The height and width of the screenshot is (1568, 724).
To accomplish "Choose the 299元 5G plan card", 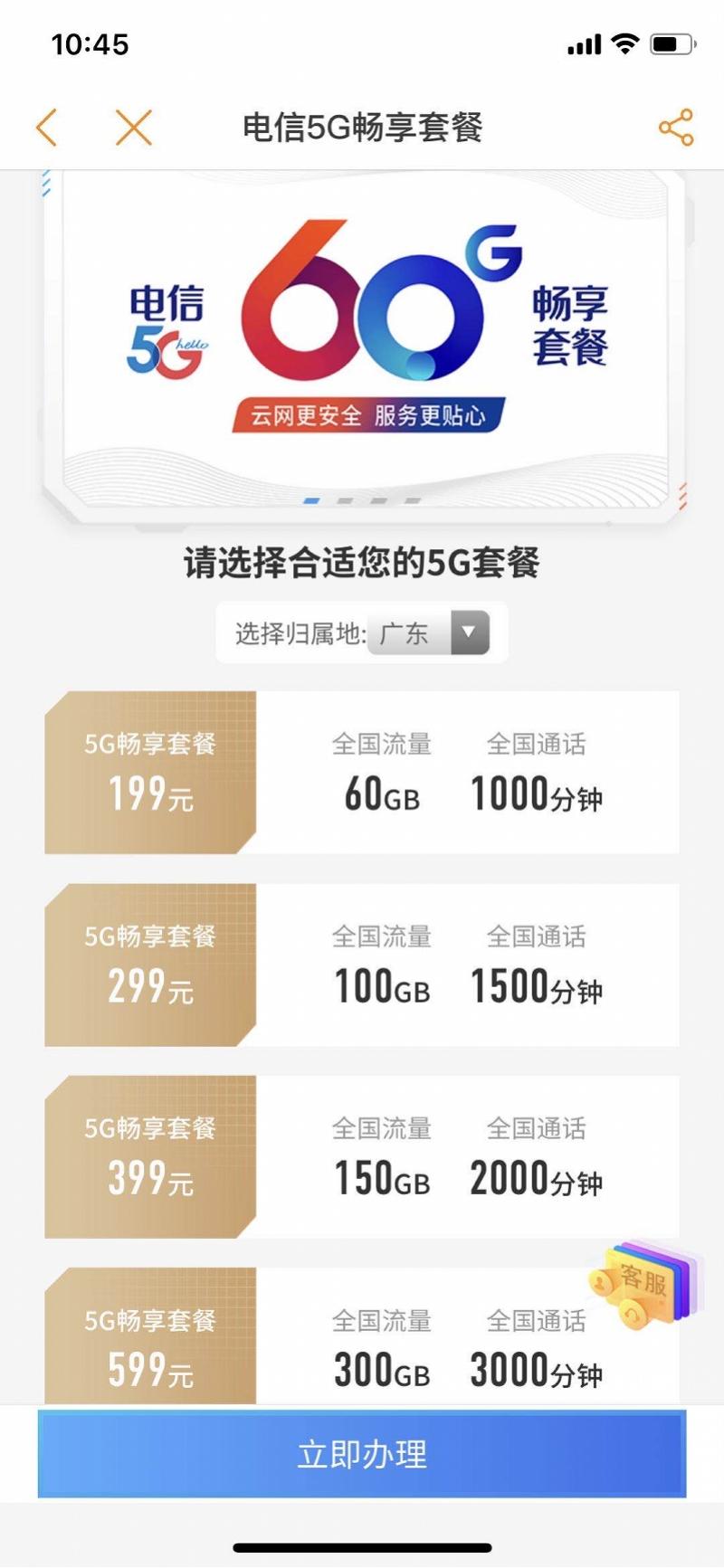I will [362, 965].
